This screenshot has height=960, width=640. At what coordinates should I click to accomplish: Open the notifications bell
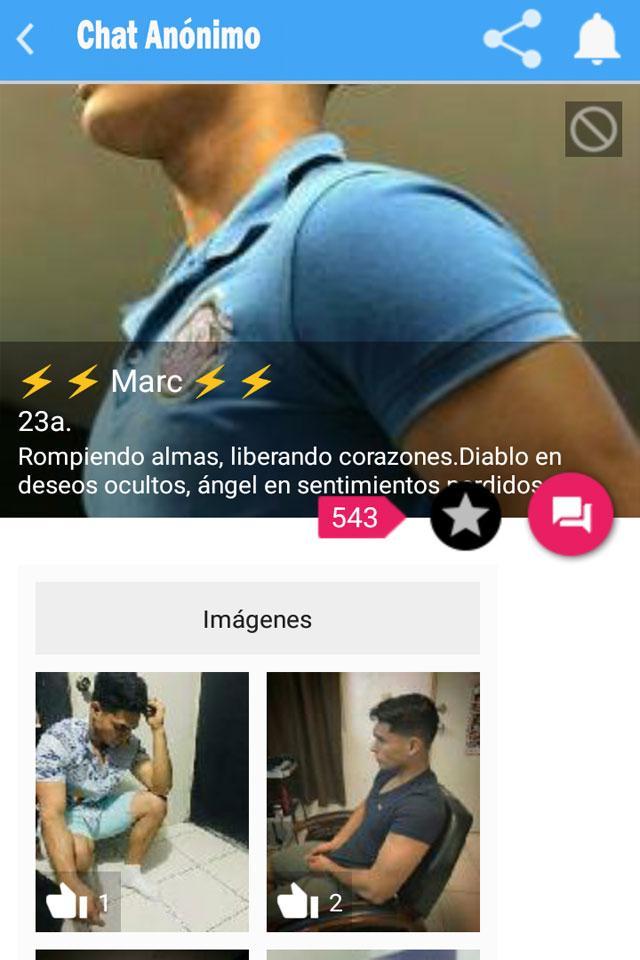[x=597, y=39]
